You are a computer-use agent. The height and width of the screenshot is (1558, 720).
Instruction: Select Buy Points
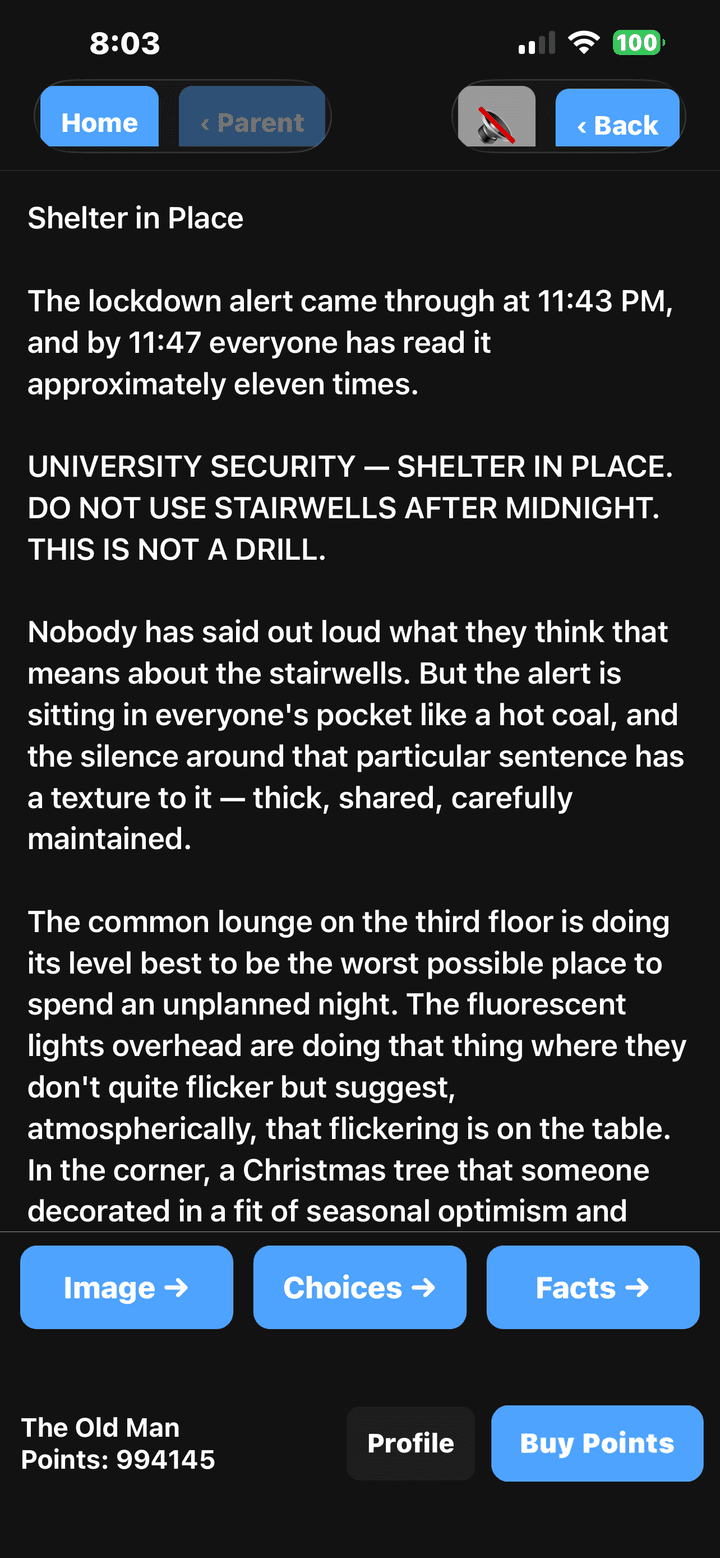pos(597,1443)
